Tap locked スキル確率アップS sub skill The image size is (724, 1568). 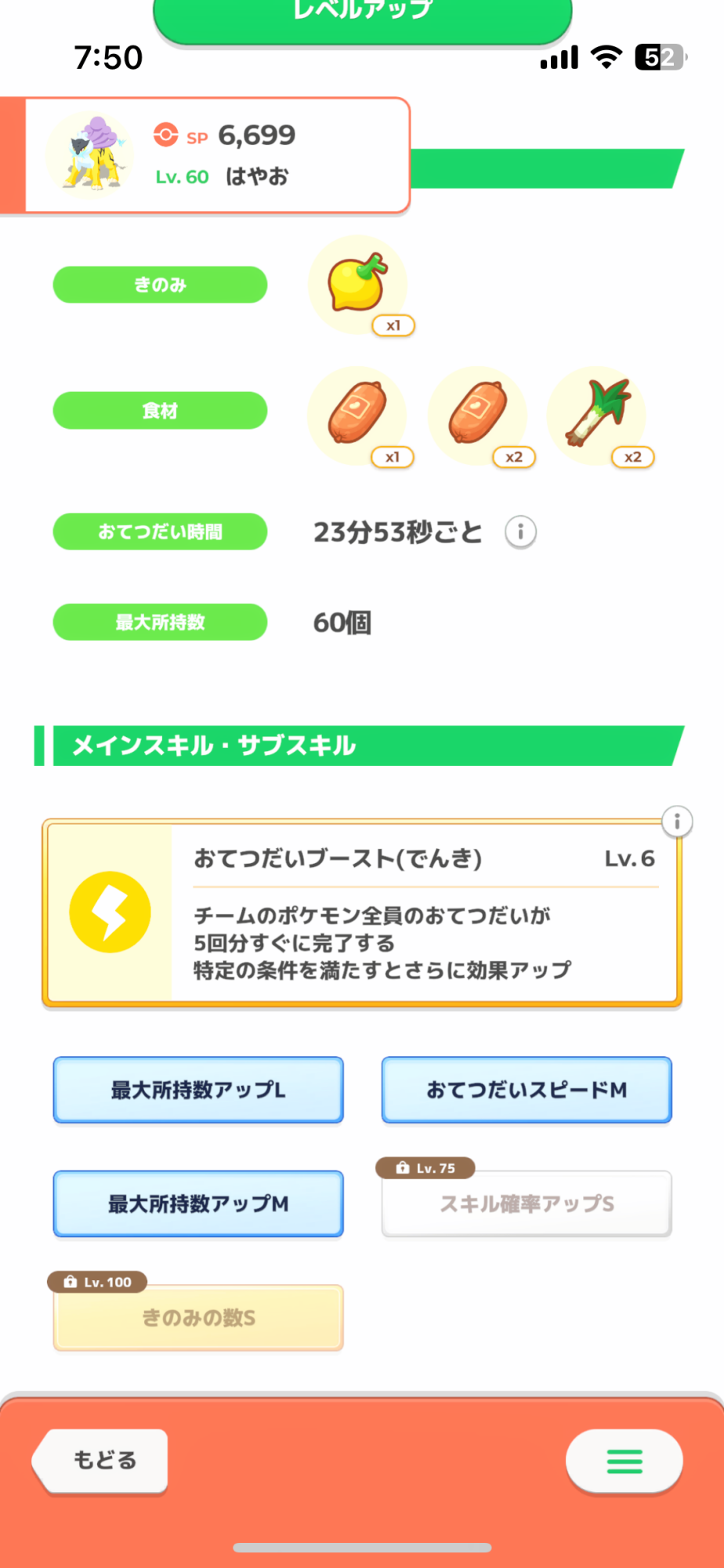[x=527, y=1203]
